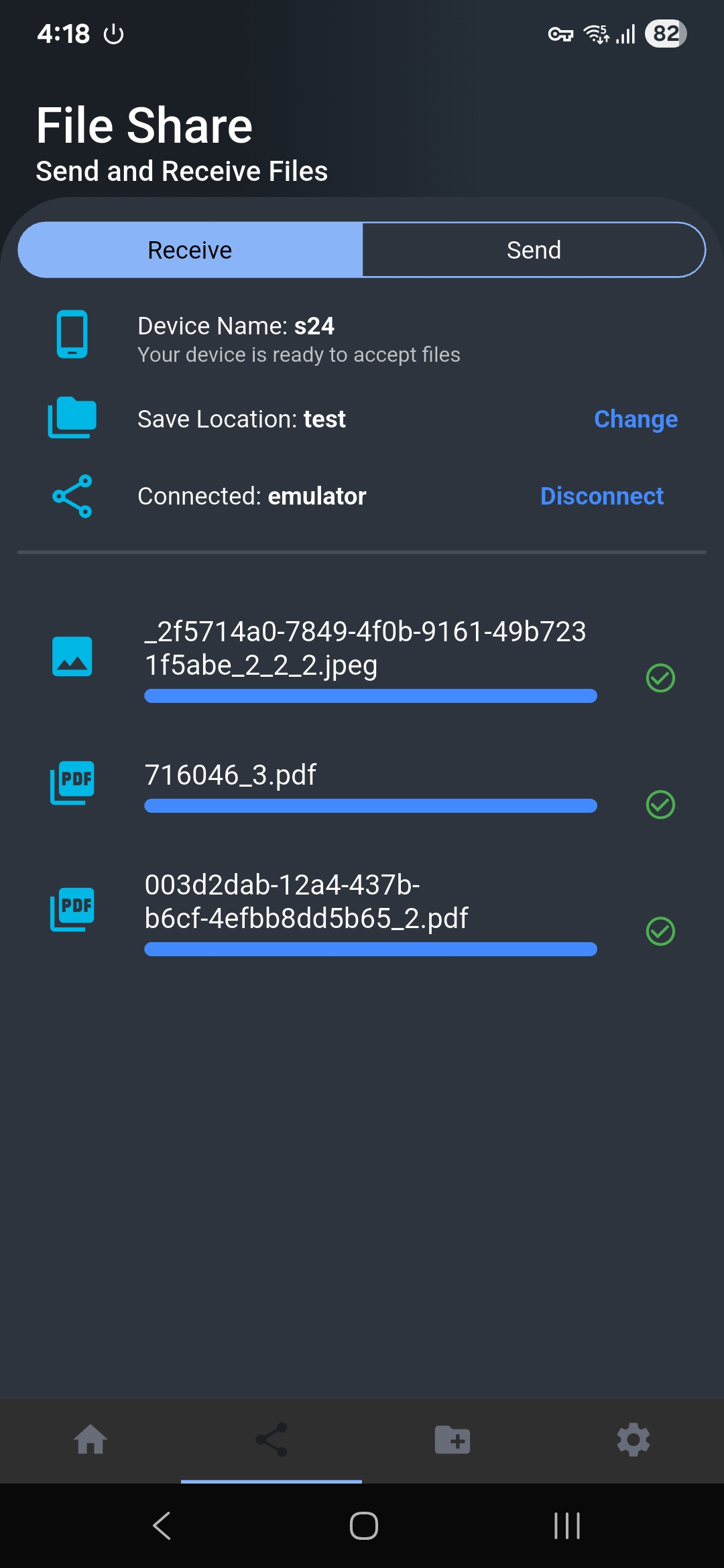Open the received jpeg image file
Viewport: 724px width, 1568px height.
point(365,649)
